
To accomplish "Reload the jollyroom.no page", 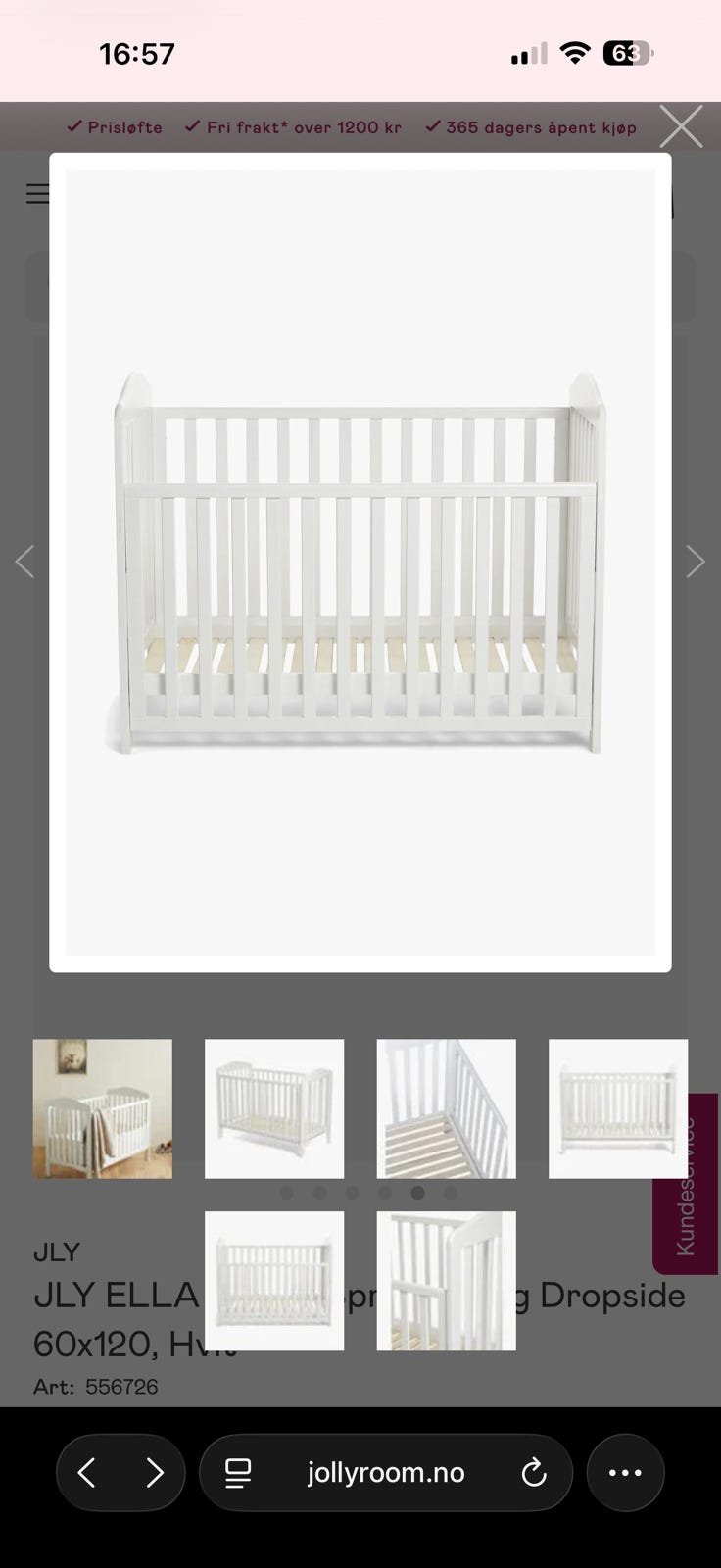I will point(534,1472).
